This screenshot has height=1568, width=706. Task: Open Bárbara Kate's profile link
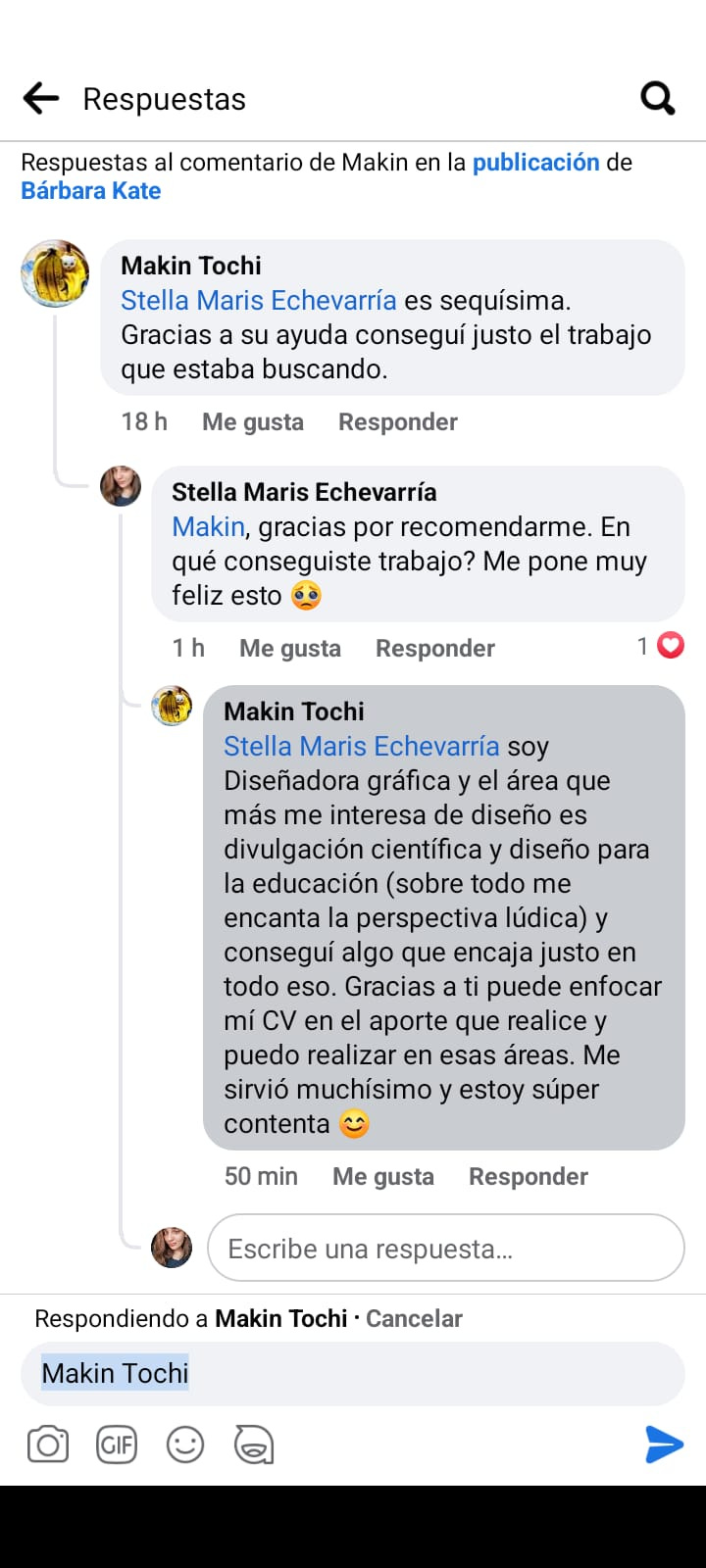(91, 191)
